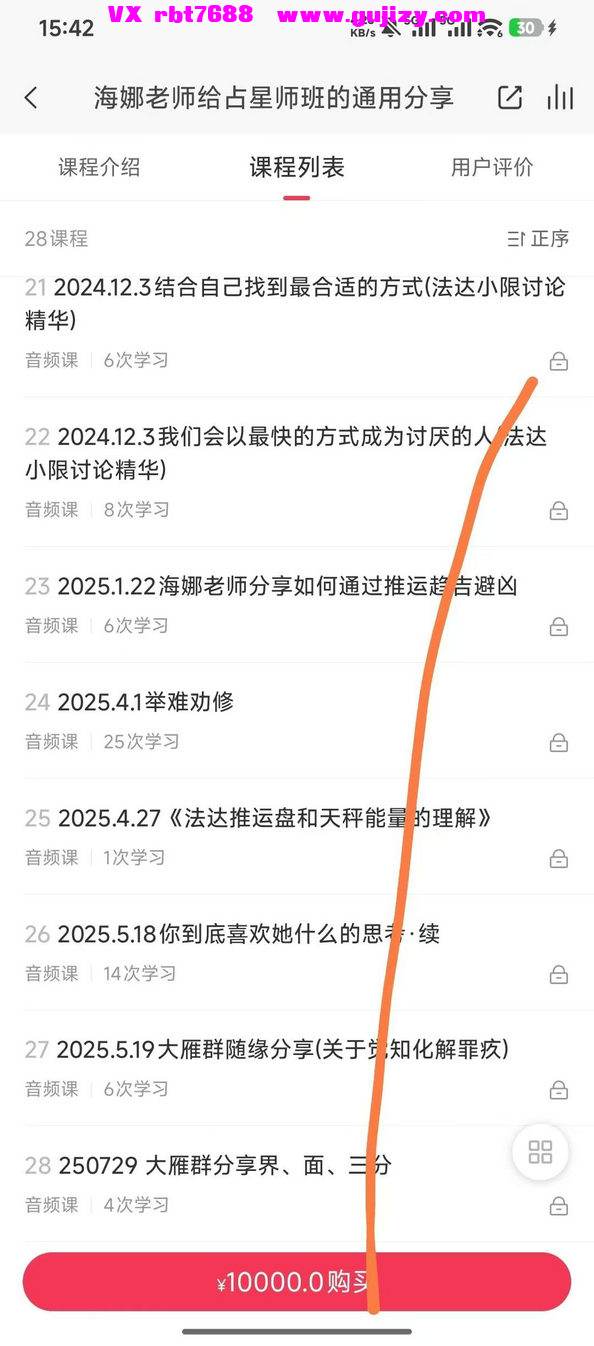Go back using the top-left arrow
Screen dimensions: 594x1346
pos(31,97)
